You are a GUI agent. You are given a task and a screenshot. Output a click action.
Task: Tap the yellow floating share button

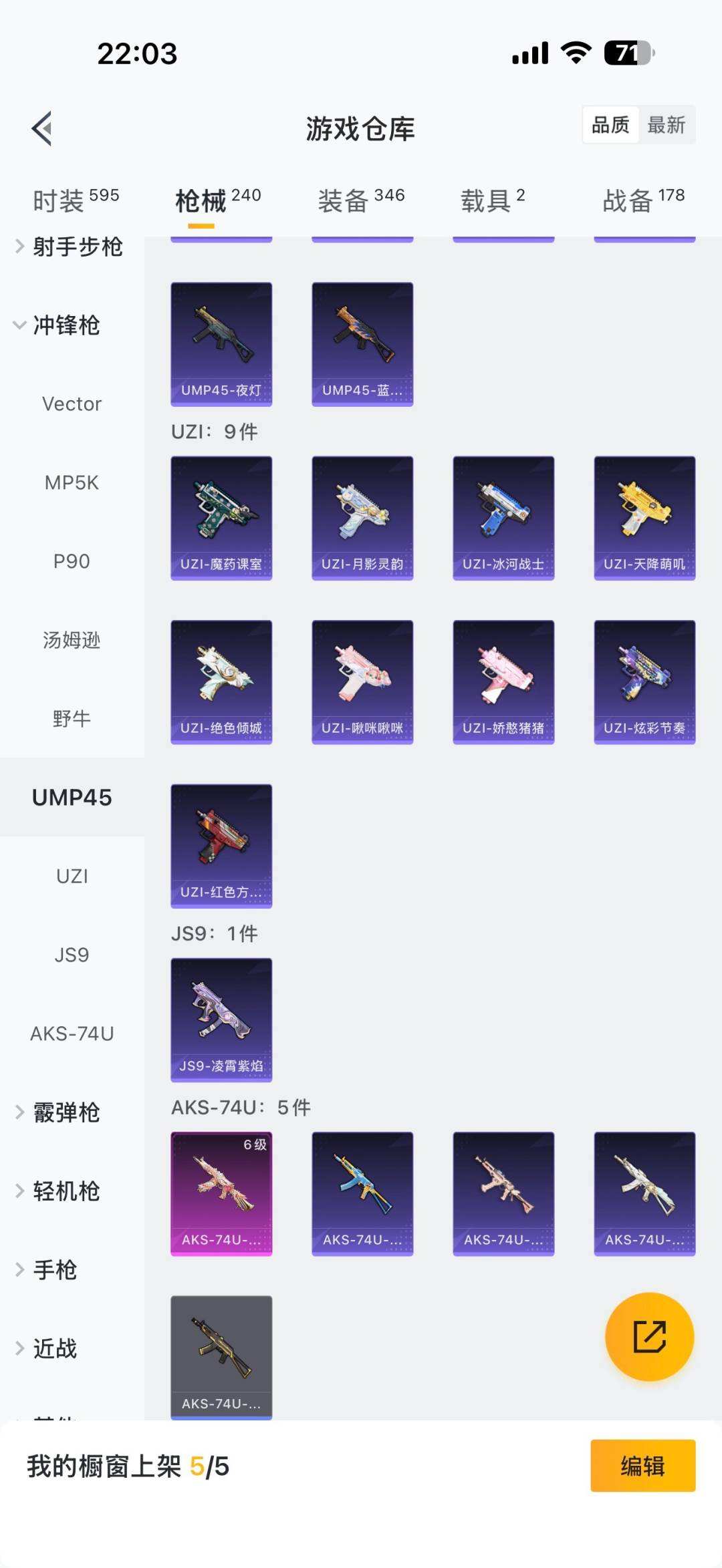649,1336
